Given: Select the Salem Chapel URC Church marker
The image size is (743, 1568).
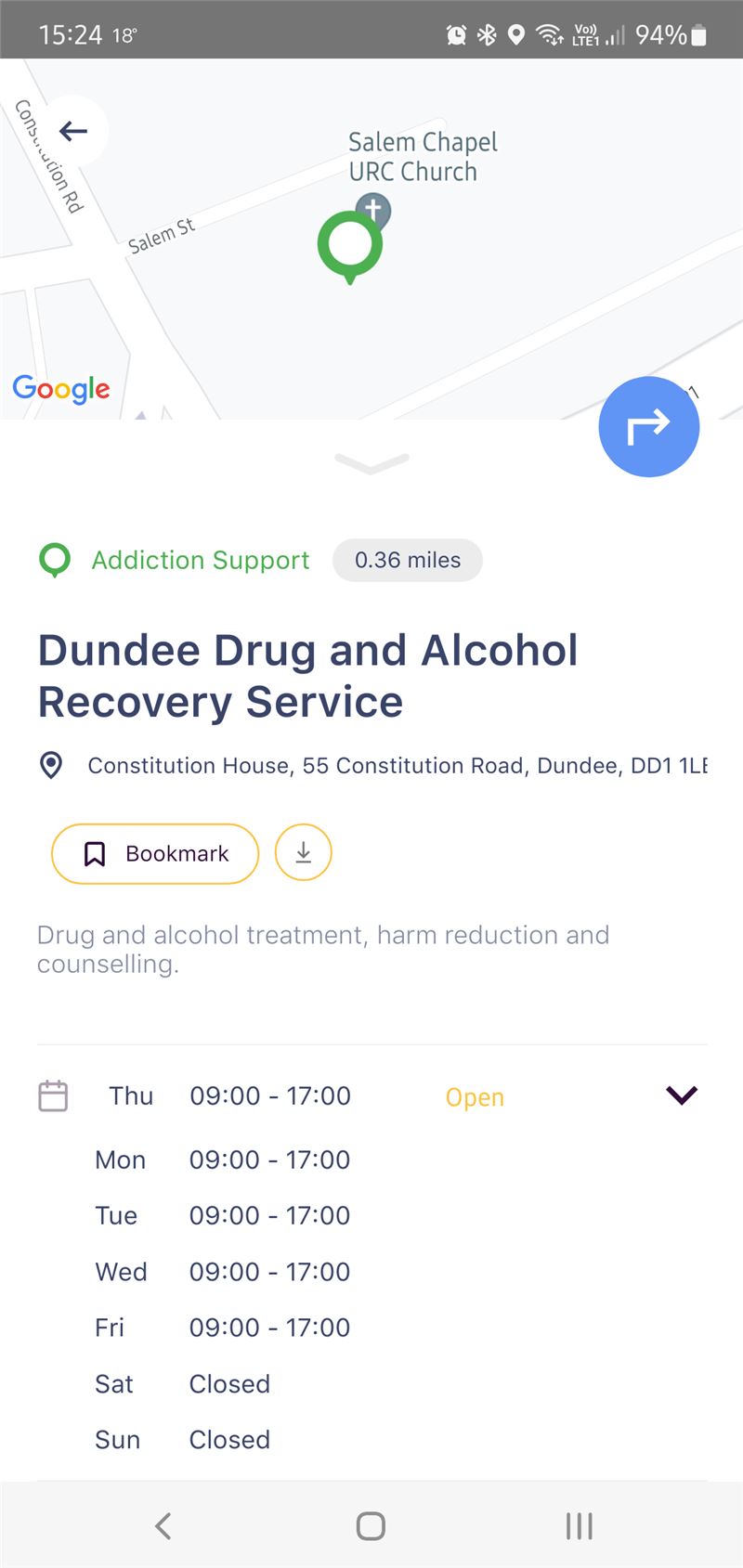Looking at the screenshot, I should click(x=373, y=209).
